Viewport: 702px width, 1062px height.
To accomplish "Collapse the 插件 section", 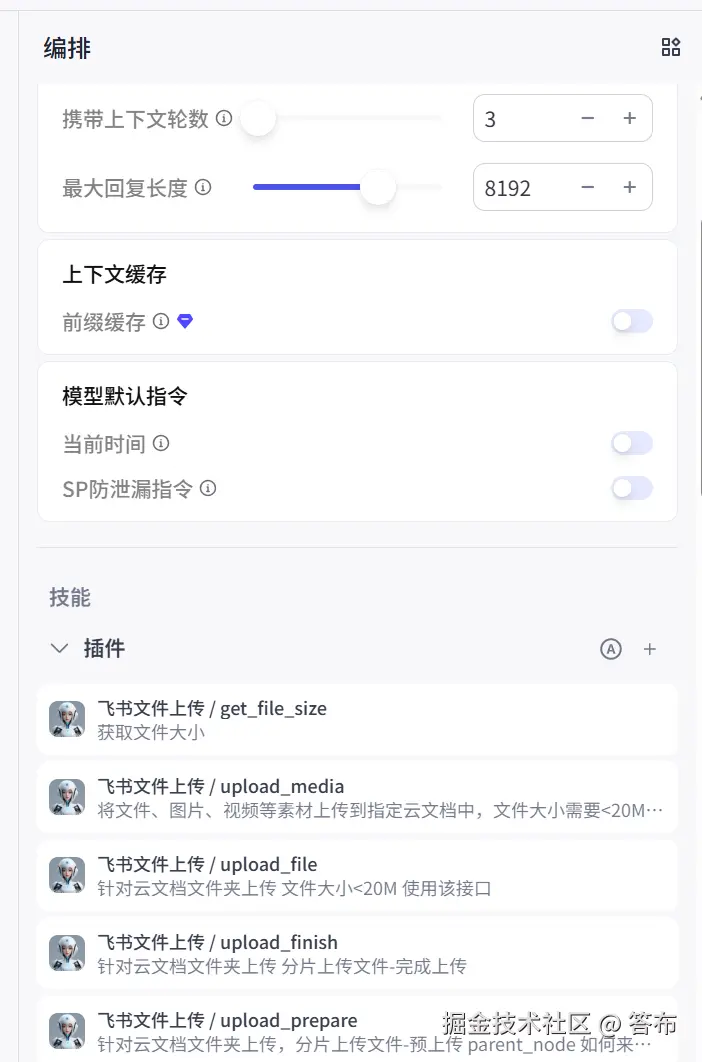I will pyautogui.click(x=59, y=649).
